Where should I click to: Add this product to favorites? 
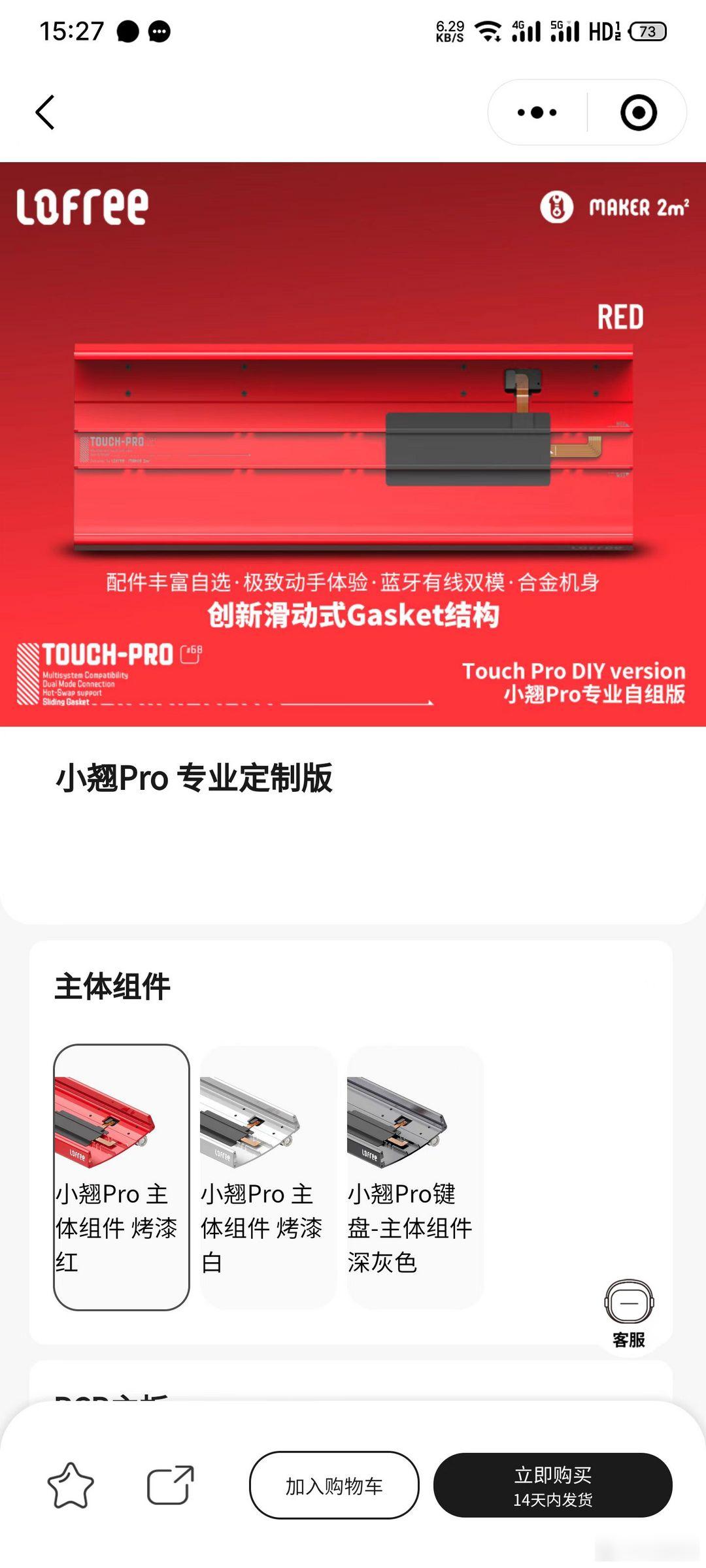click(x=71, y=1485)
